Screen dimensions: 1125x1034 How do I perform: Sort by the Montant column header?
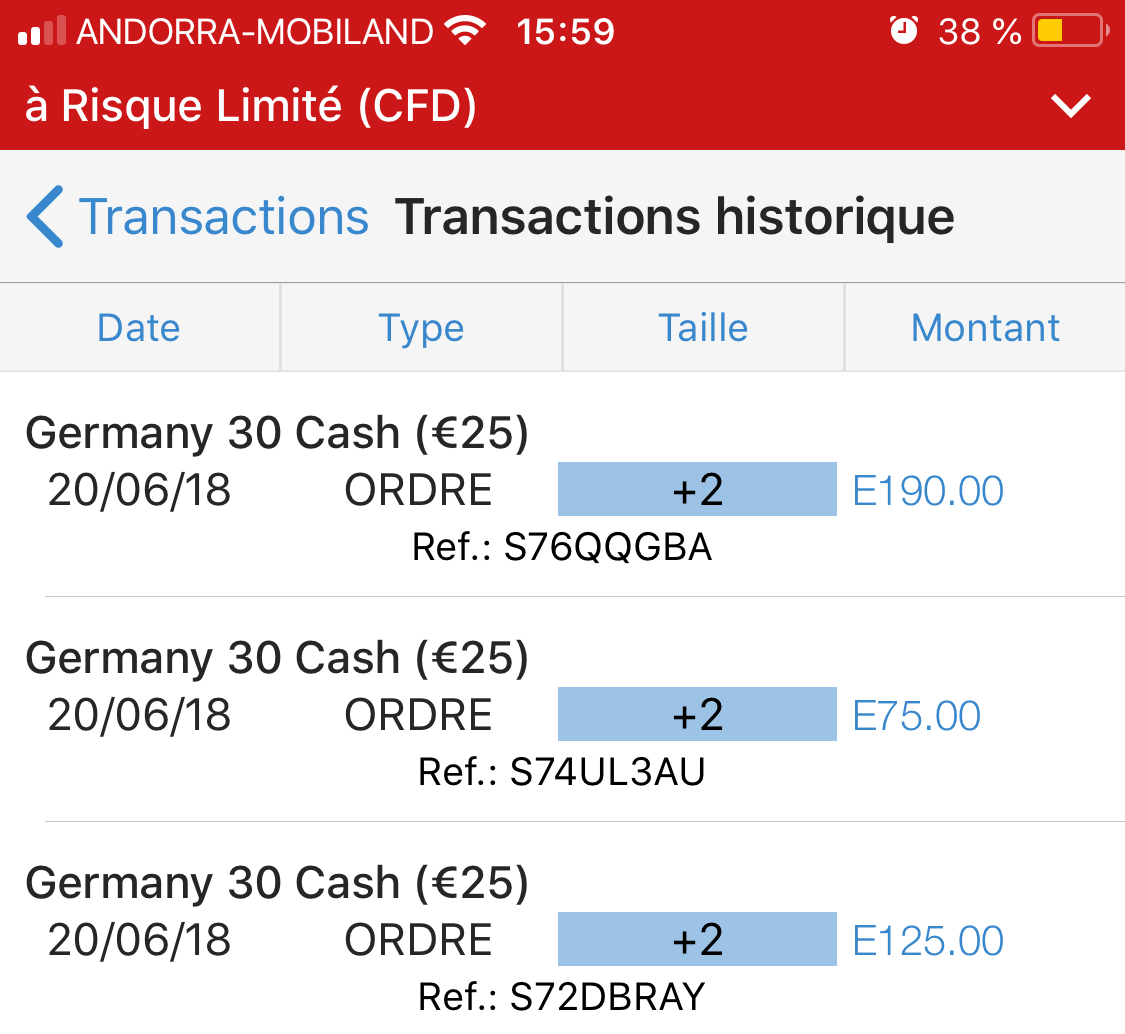pos(985,328)
